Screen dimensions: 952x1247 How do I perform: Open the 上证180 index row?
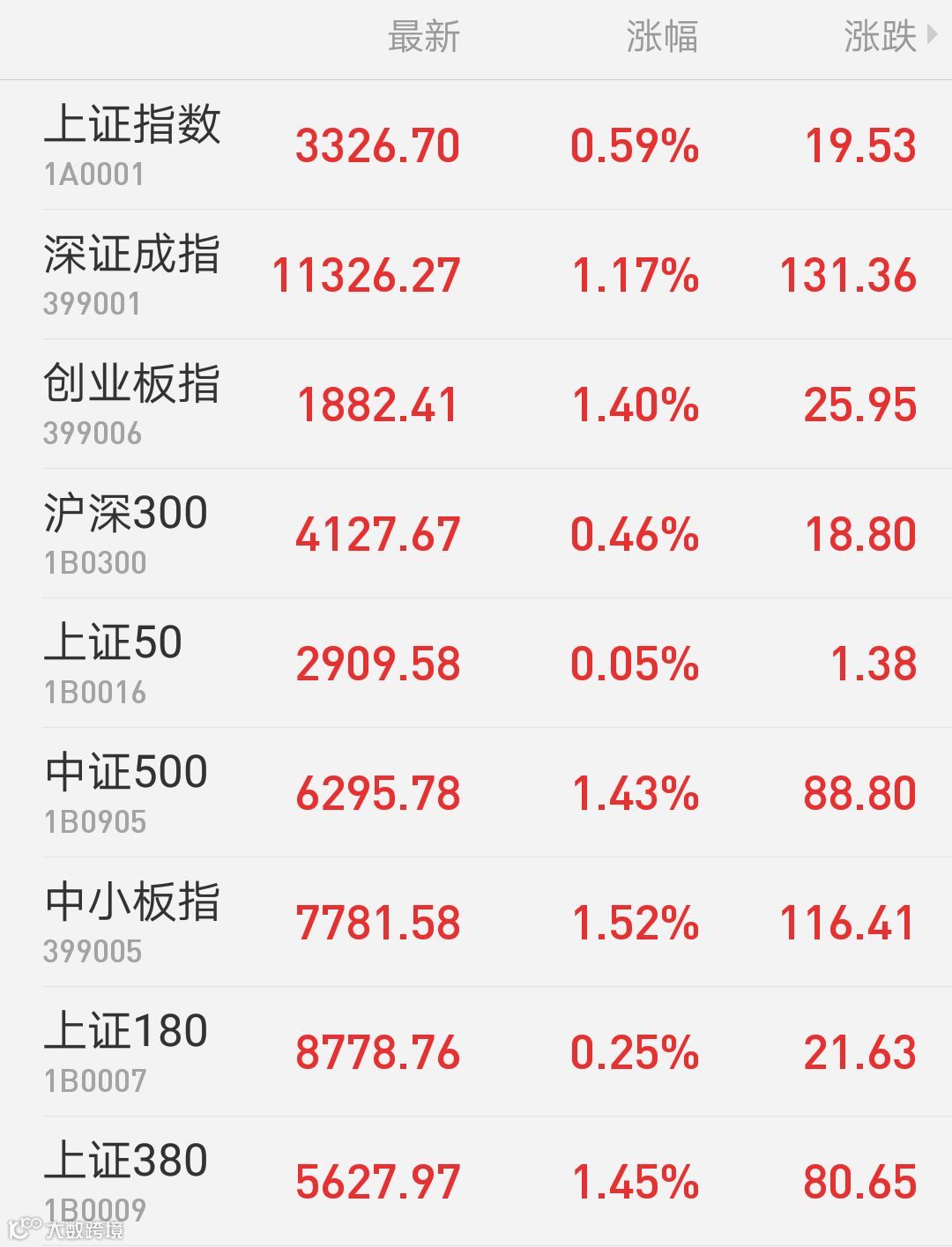(476, 1052)
